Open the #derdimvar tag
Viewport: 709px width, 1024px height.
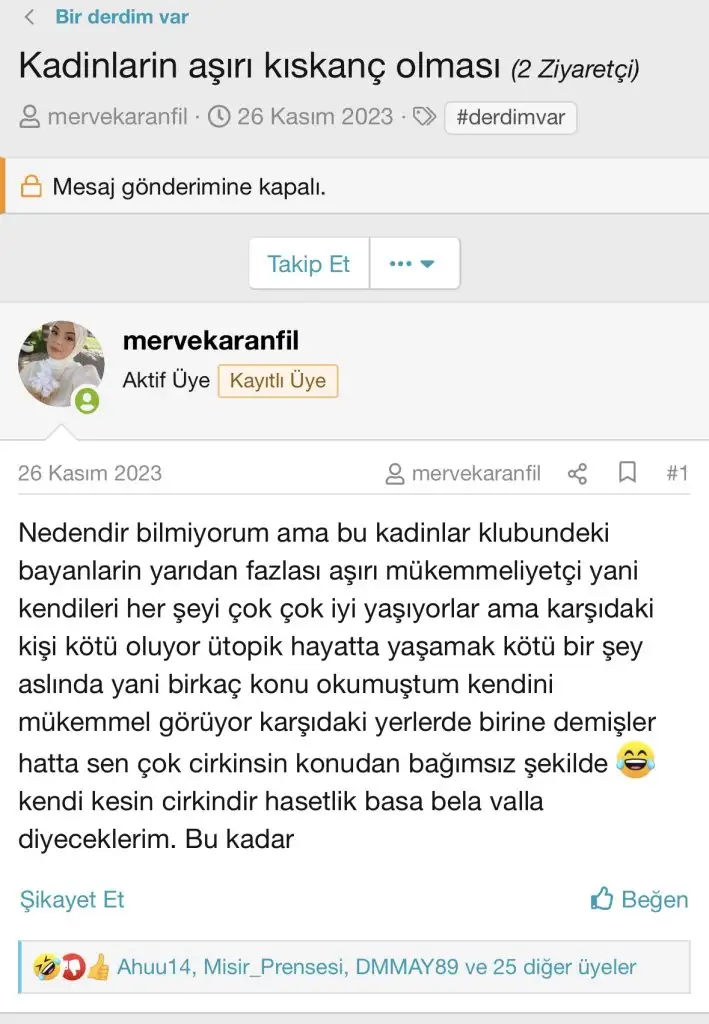point(510,118)
